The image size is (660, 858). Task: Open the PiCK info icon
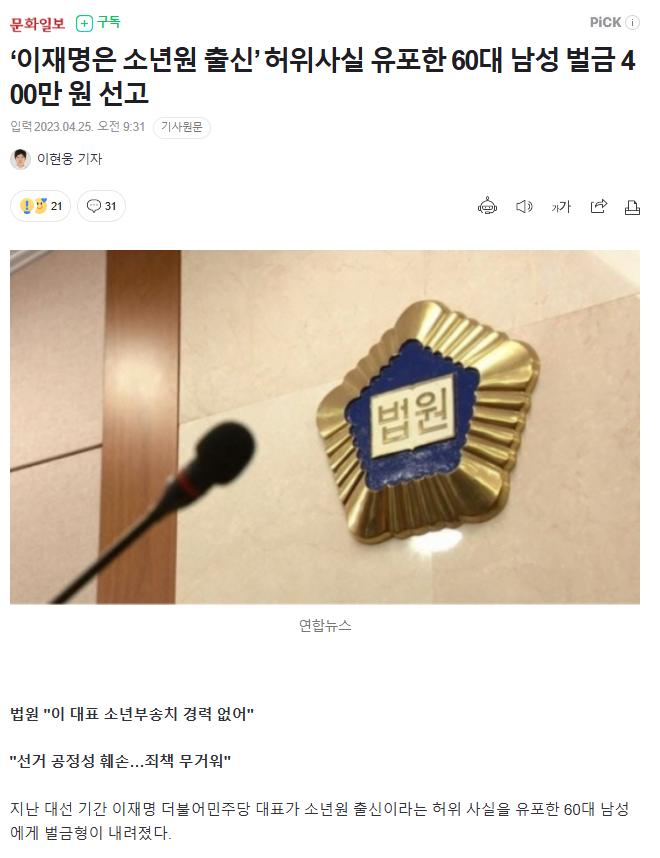click(632, 22)
